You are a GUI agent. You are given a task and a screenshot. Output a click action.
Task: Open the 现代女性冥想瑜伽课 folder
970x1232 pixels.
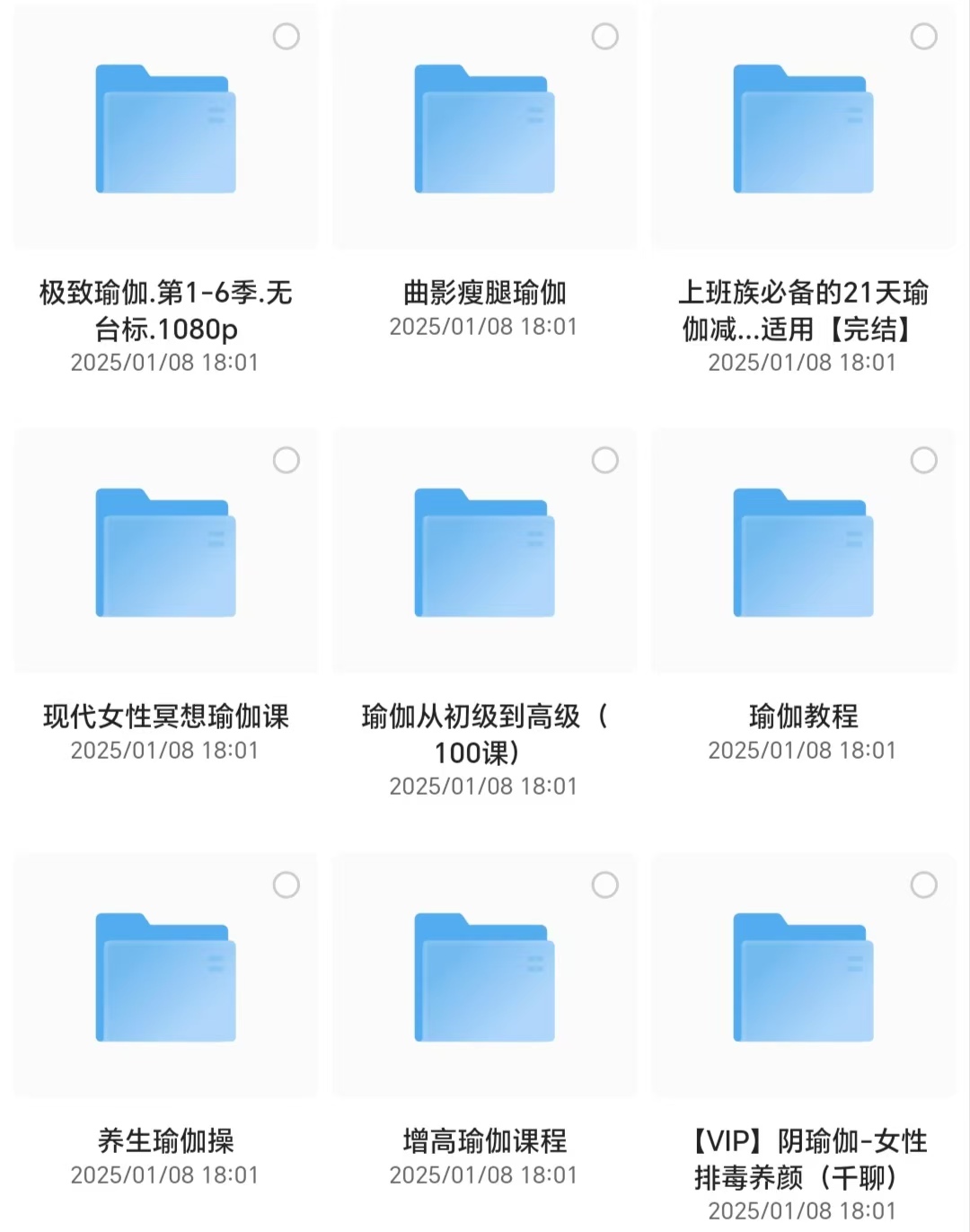(166, 553)
